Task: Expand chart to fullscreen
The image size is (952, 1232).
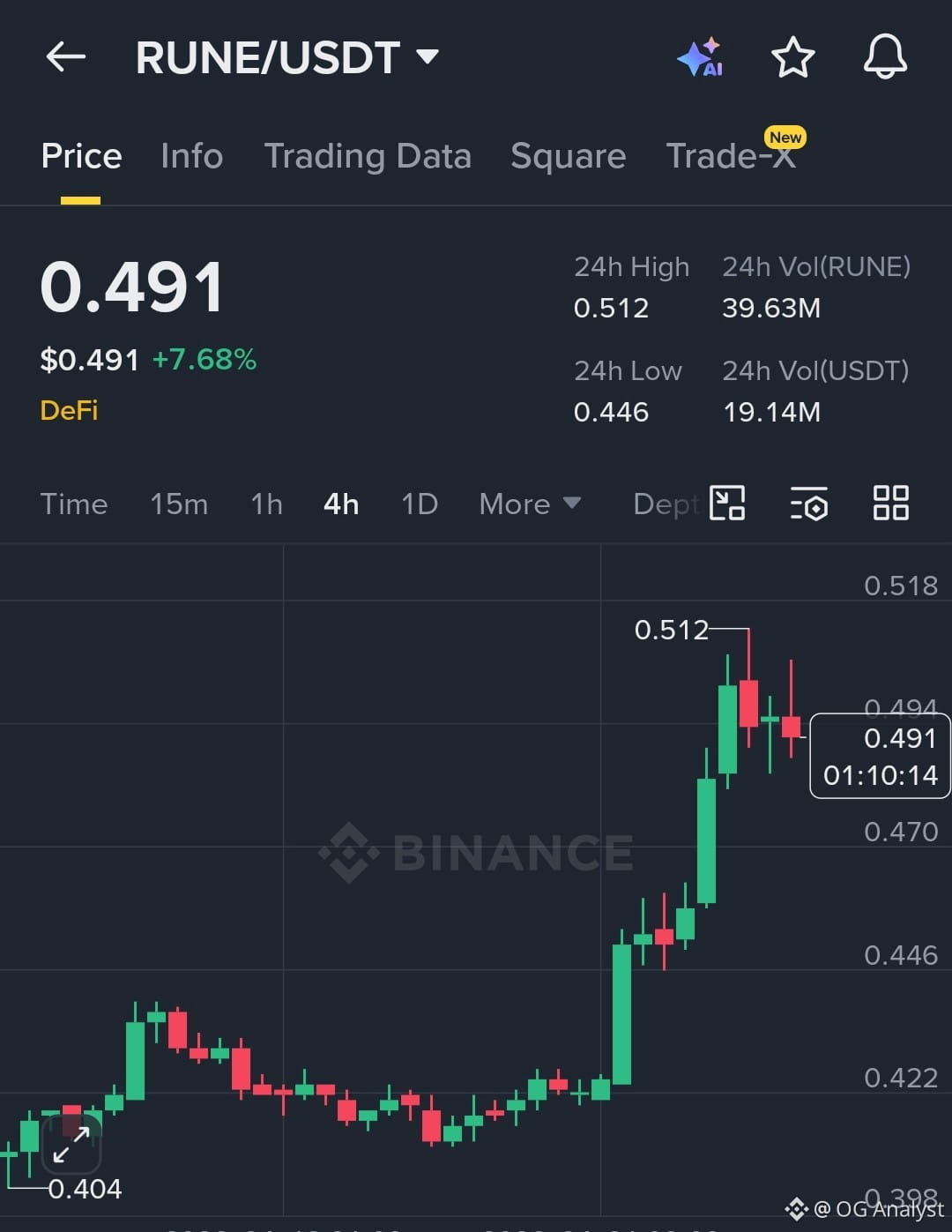Action: coord(71,1145)
